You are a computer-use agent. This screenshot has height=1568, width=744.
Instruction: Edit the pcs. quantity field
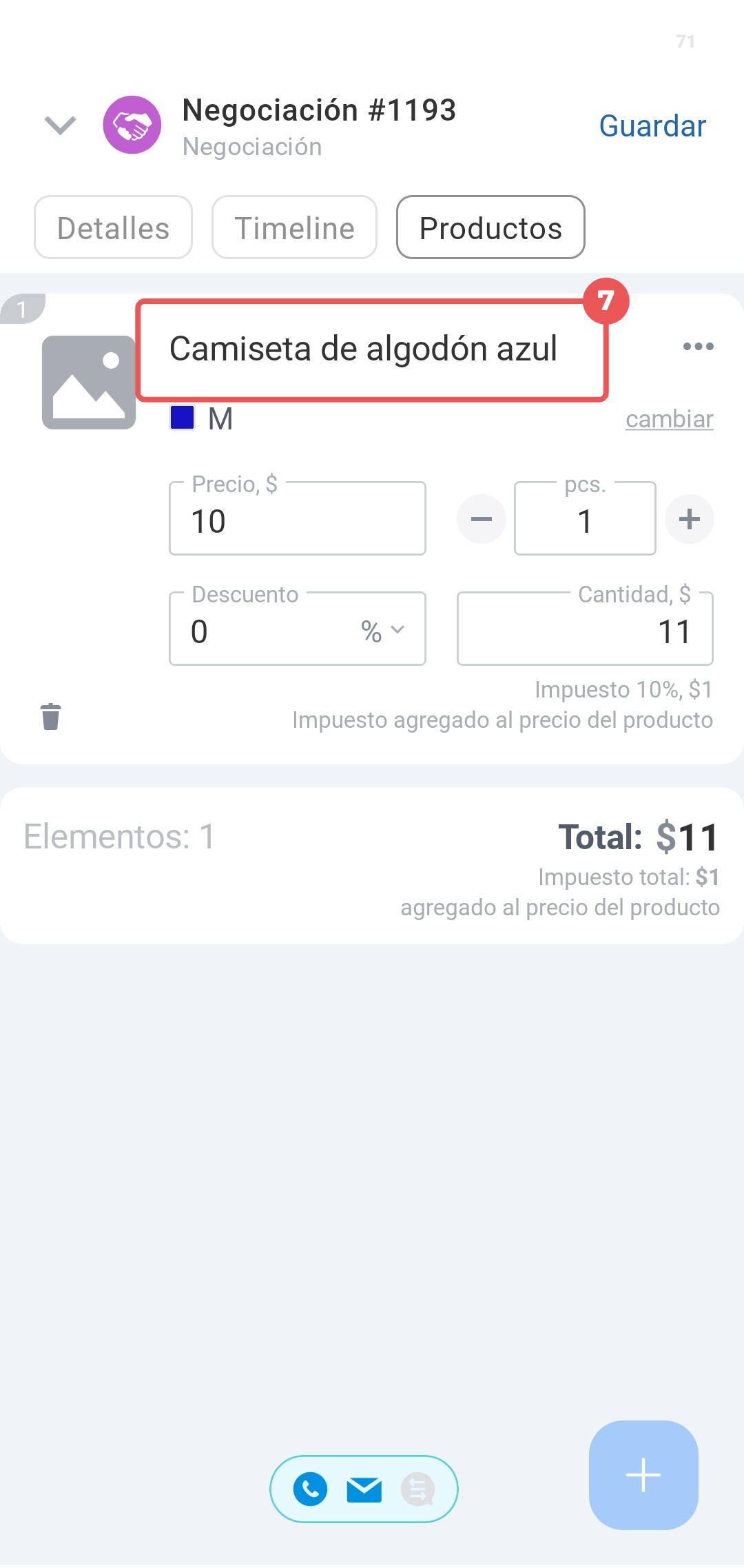(585, 519)
